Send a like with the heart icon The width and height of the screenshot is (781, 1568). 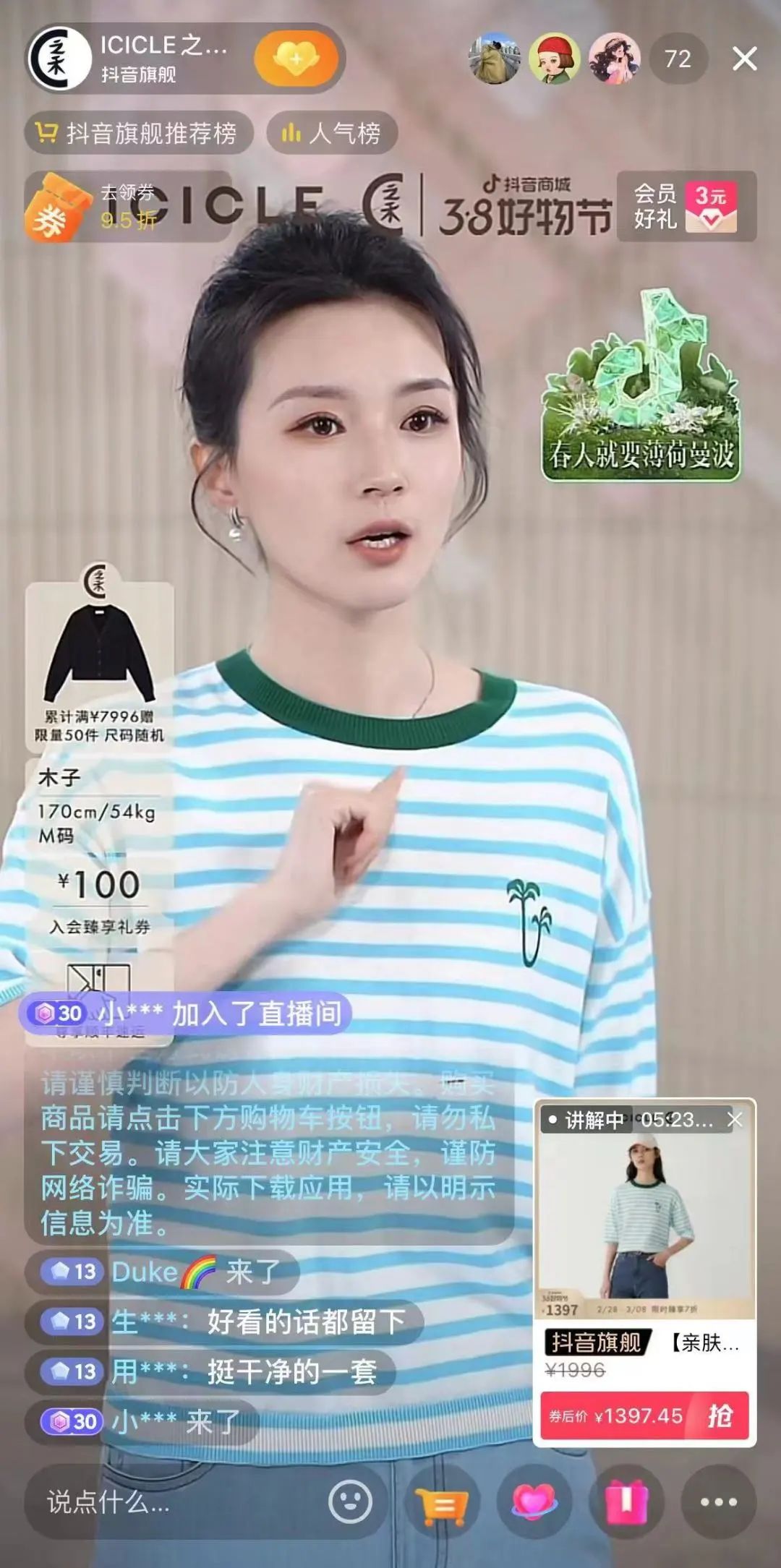coord(534,1501)
